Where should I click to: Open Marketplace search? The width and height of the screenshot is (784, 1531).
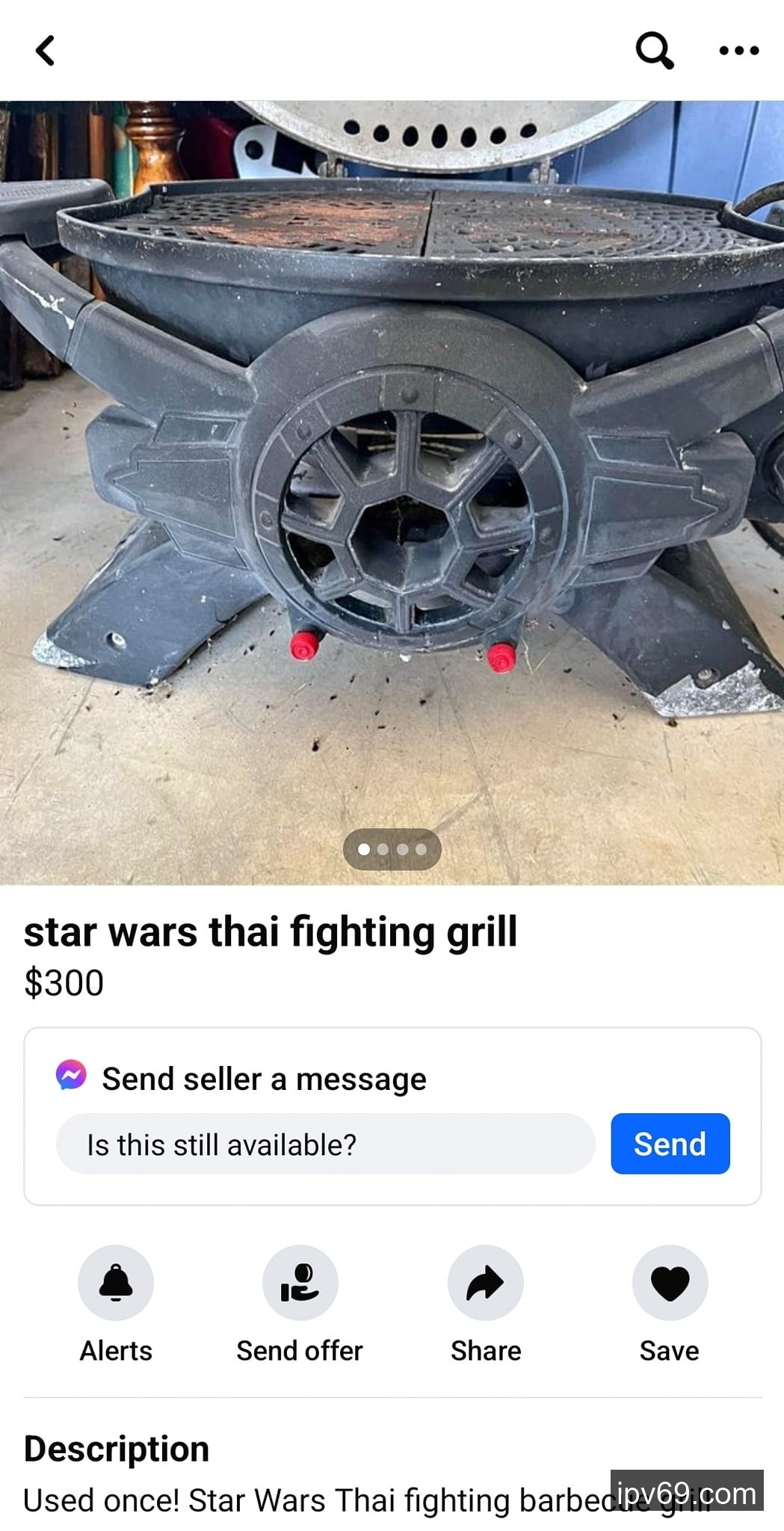click(654, 51)
